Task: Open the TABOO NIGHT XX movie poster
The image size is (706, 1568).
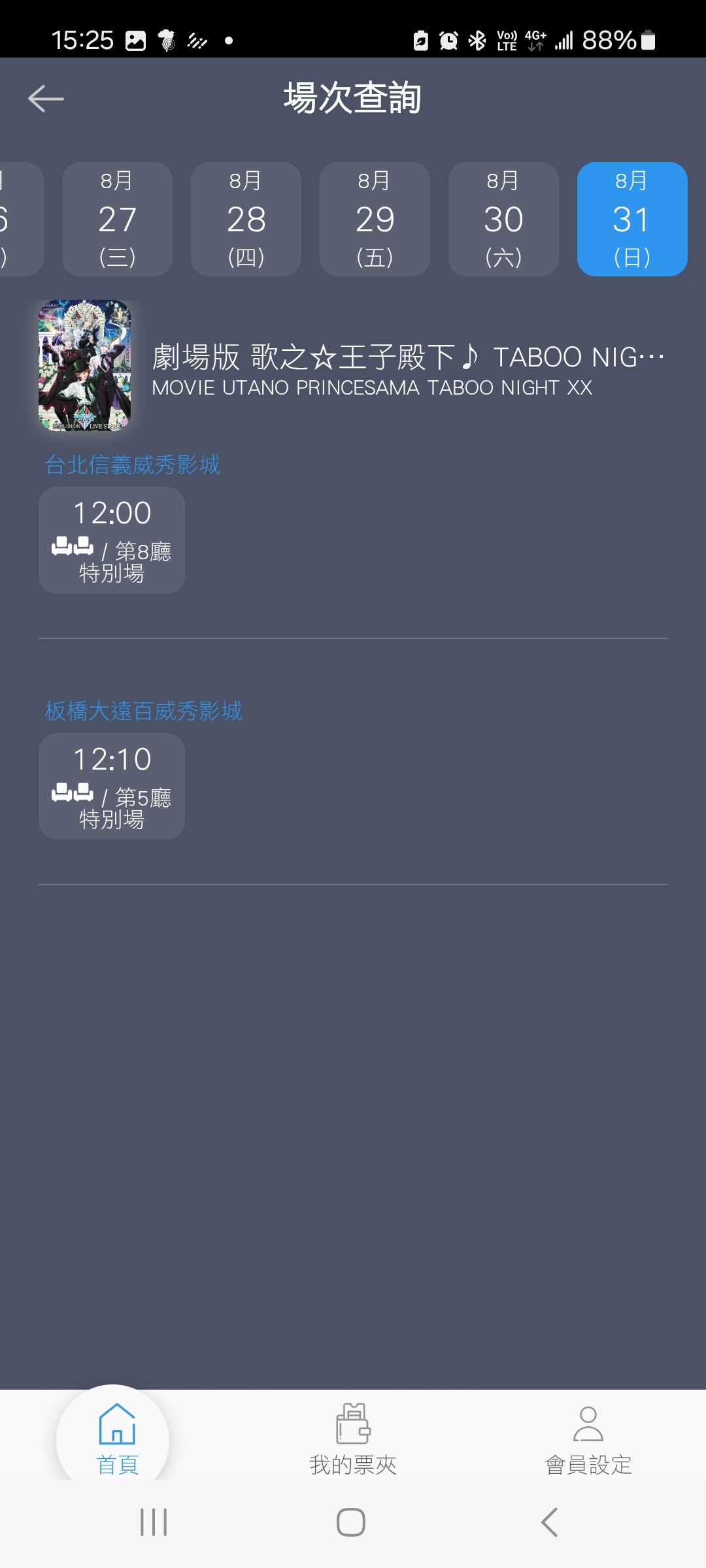Action: tap(84, 365)
